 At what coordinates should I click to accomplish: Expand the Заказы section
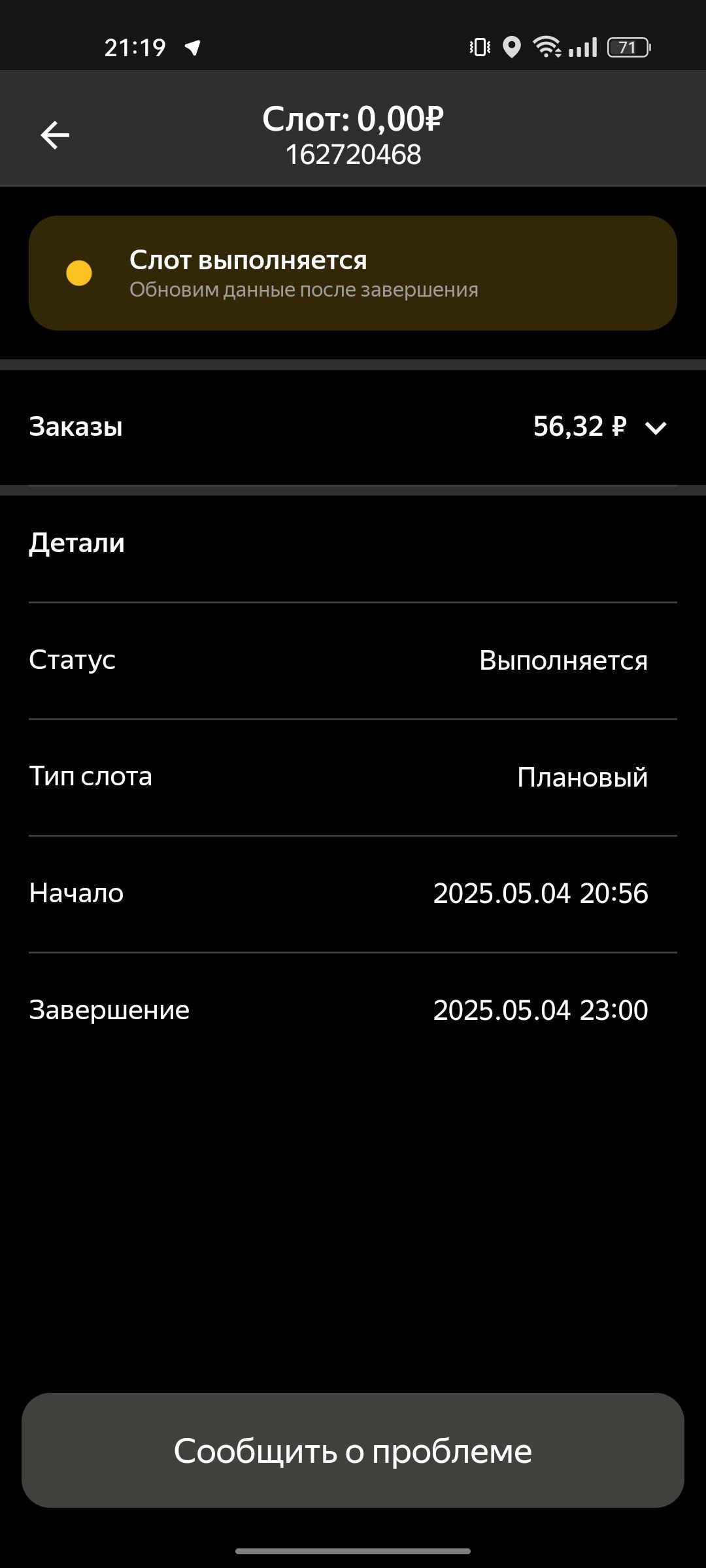point(353,427)
